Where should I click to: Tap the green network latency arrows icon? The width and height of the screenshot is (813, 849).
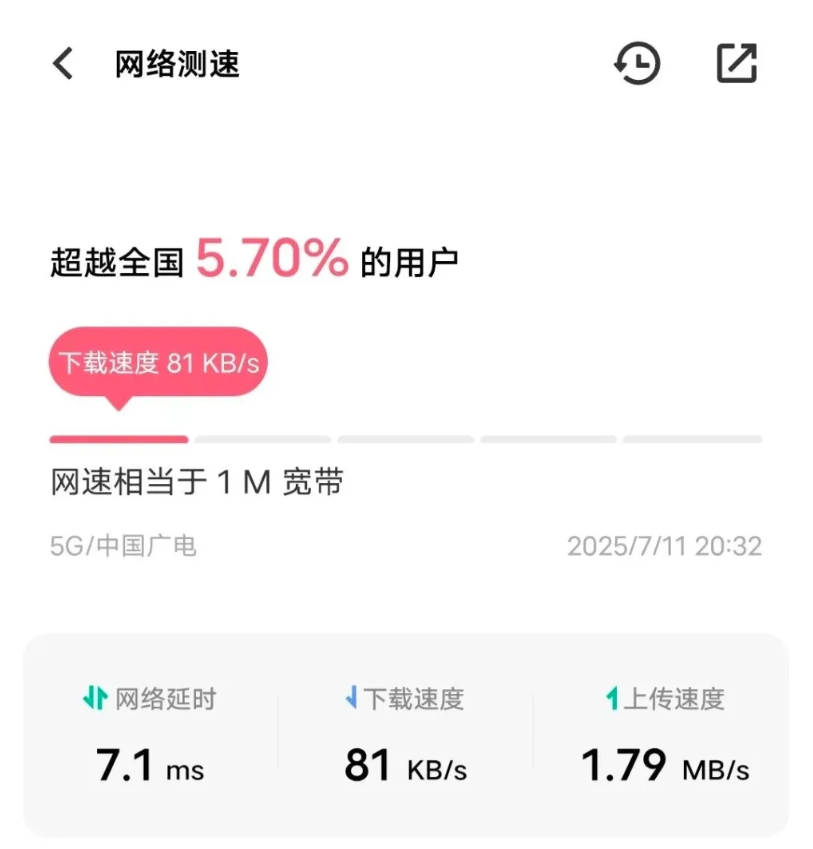tap(93, 701)
